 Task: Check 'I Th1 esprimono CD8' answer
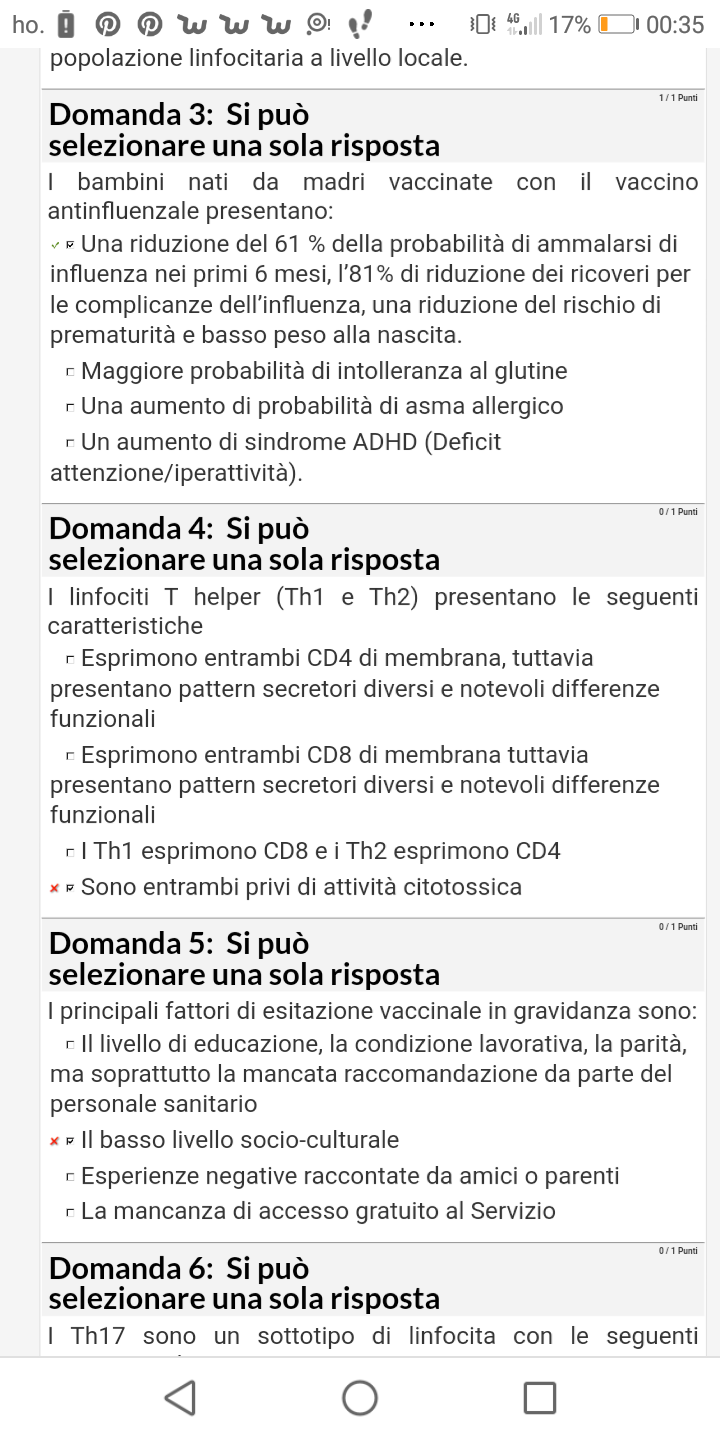point(70,852)
